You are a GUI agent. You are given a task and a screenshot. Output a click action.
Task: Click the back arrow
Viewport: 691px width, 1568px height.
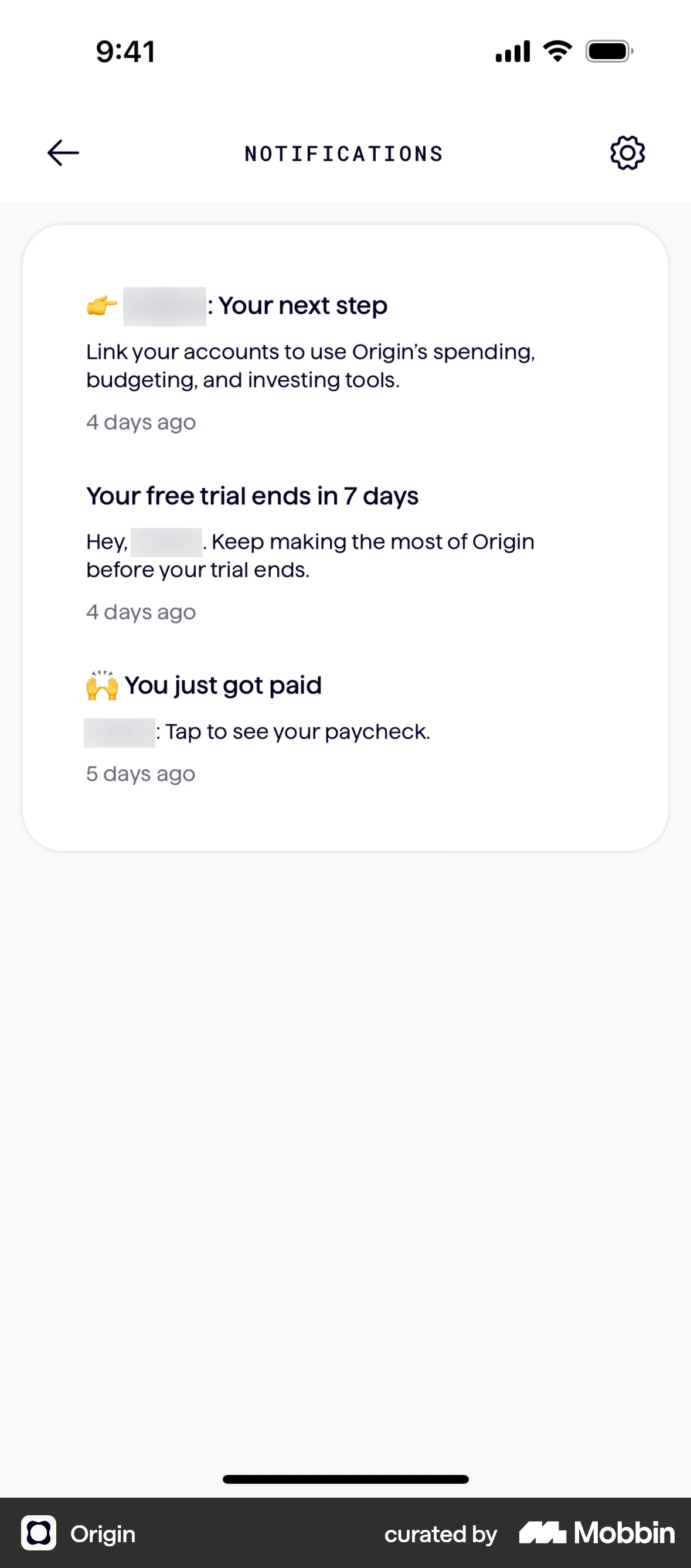63,153
